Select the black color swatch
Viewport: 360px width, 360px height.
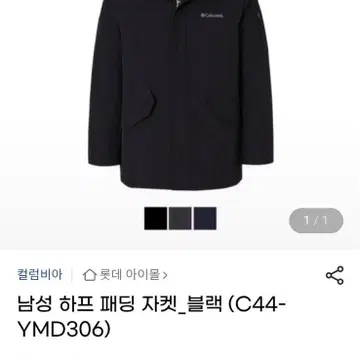[156, 218]
